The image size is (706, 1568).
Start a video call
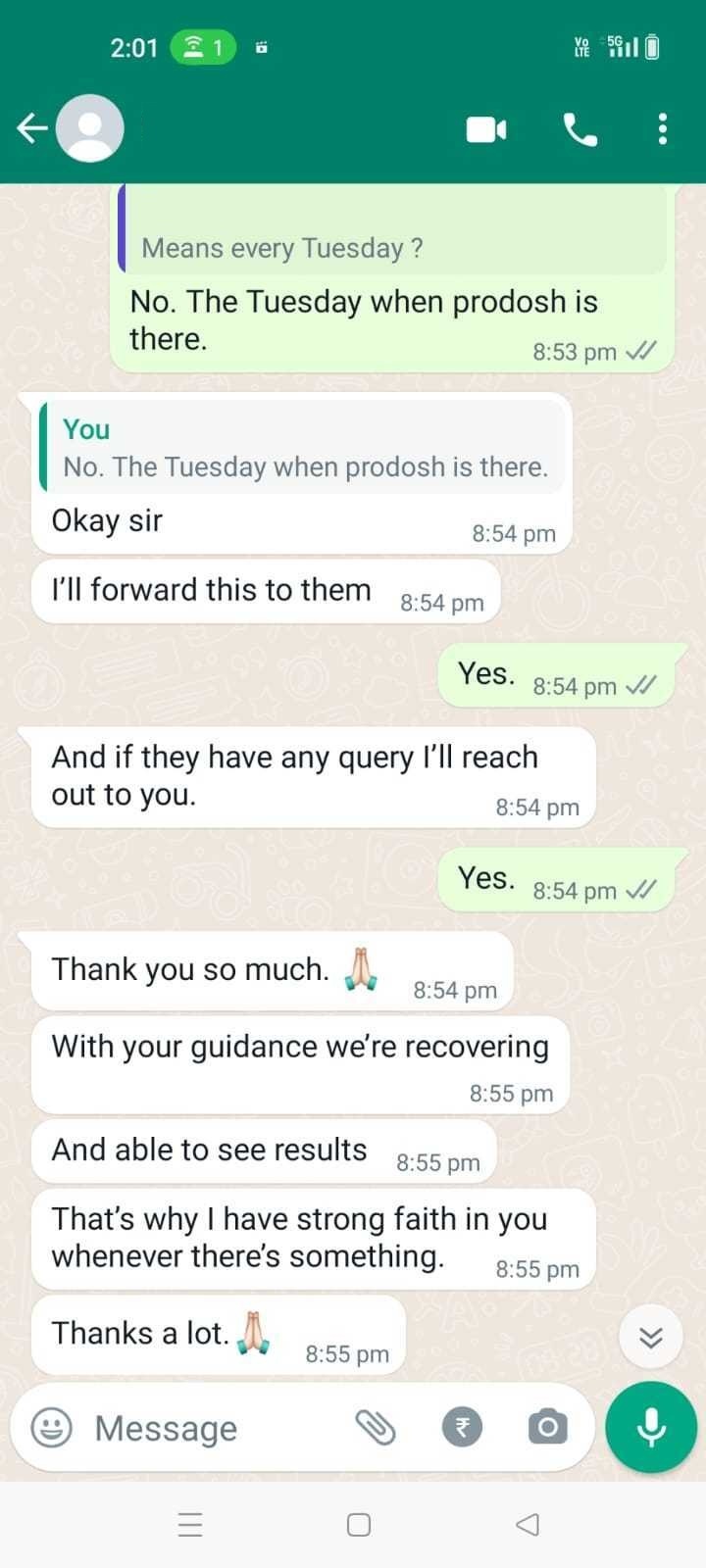[486, 129]
